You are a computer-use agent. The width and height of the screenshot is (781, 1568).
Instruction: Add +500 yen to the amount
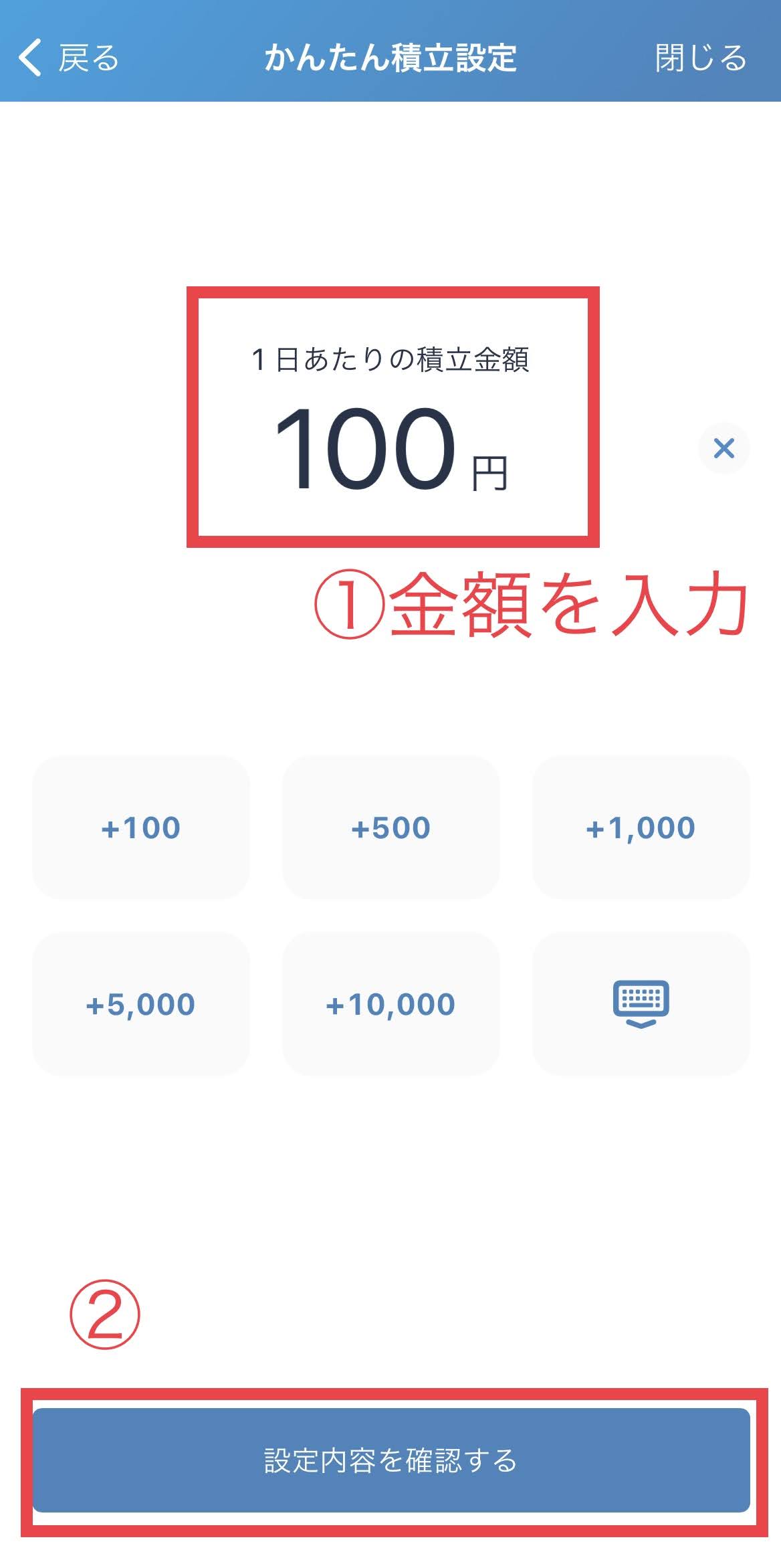(390, 827)
